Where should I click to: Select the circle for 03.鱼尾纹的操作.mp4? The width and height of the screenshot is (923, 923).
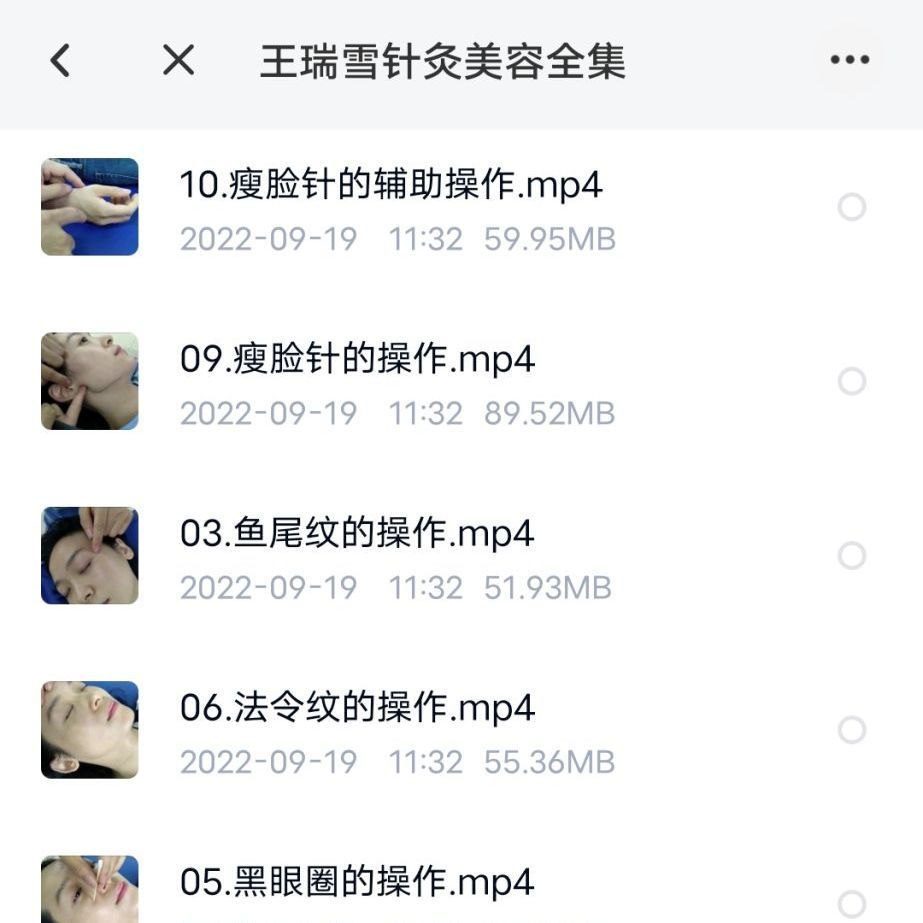[x=851, y=555]
